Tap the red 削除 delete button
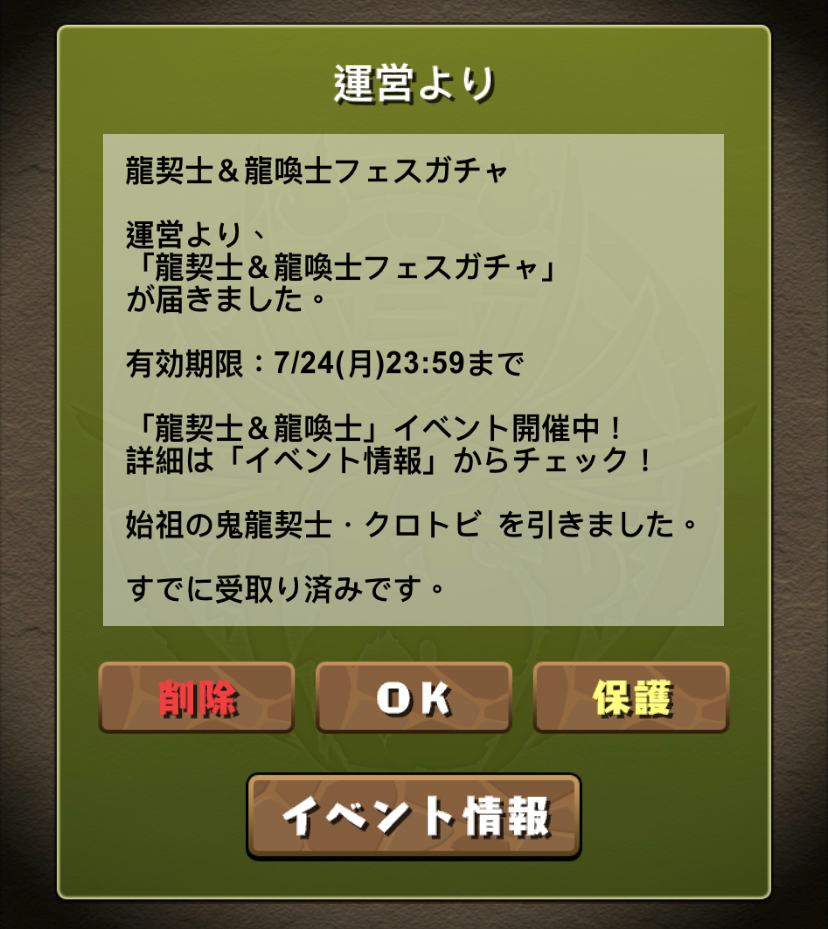This screenshot has width=828, height=929. (x=196, y=698)
